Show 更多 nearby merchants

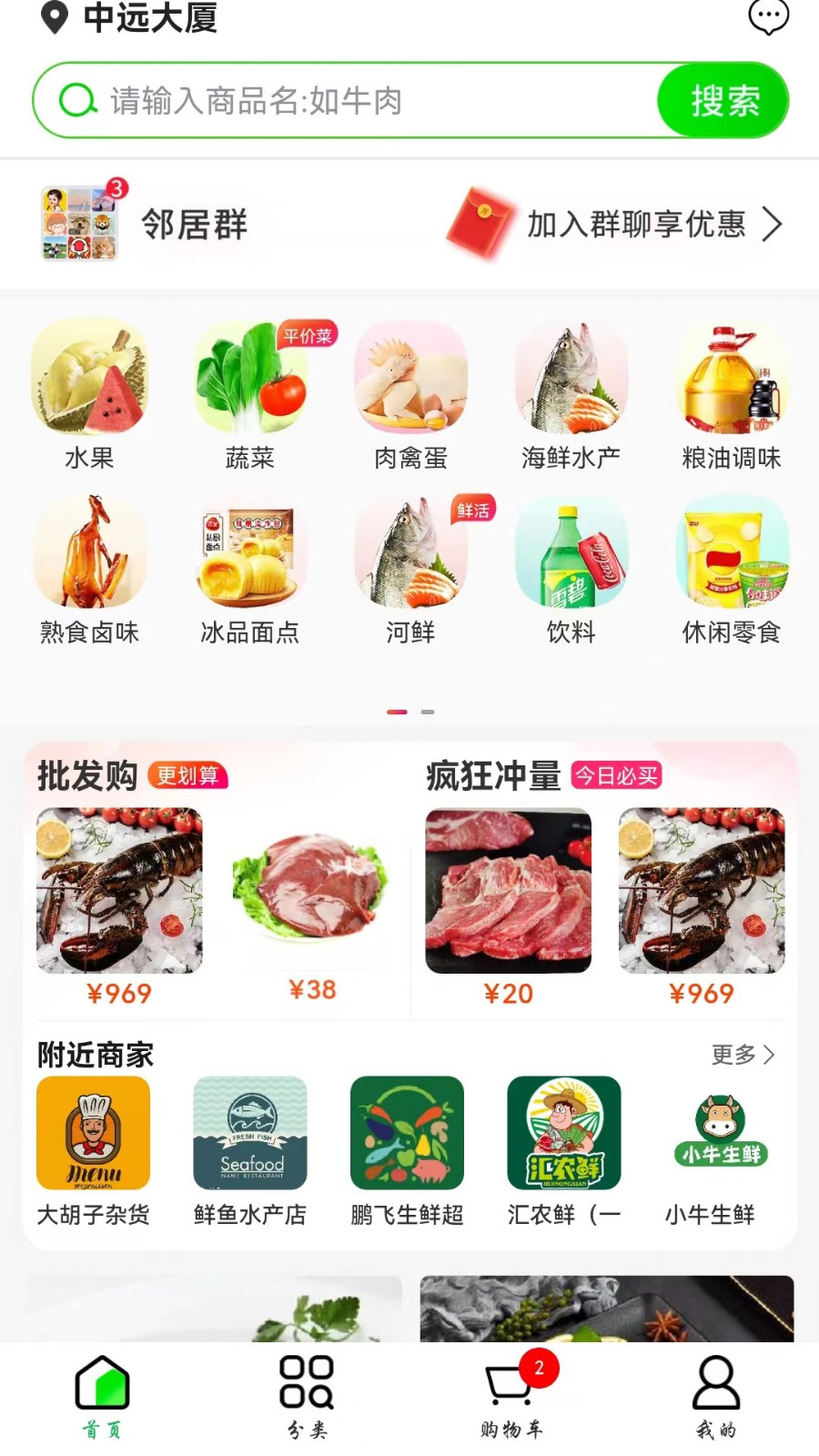tap(743, 1055)
